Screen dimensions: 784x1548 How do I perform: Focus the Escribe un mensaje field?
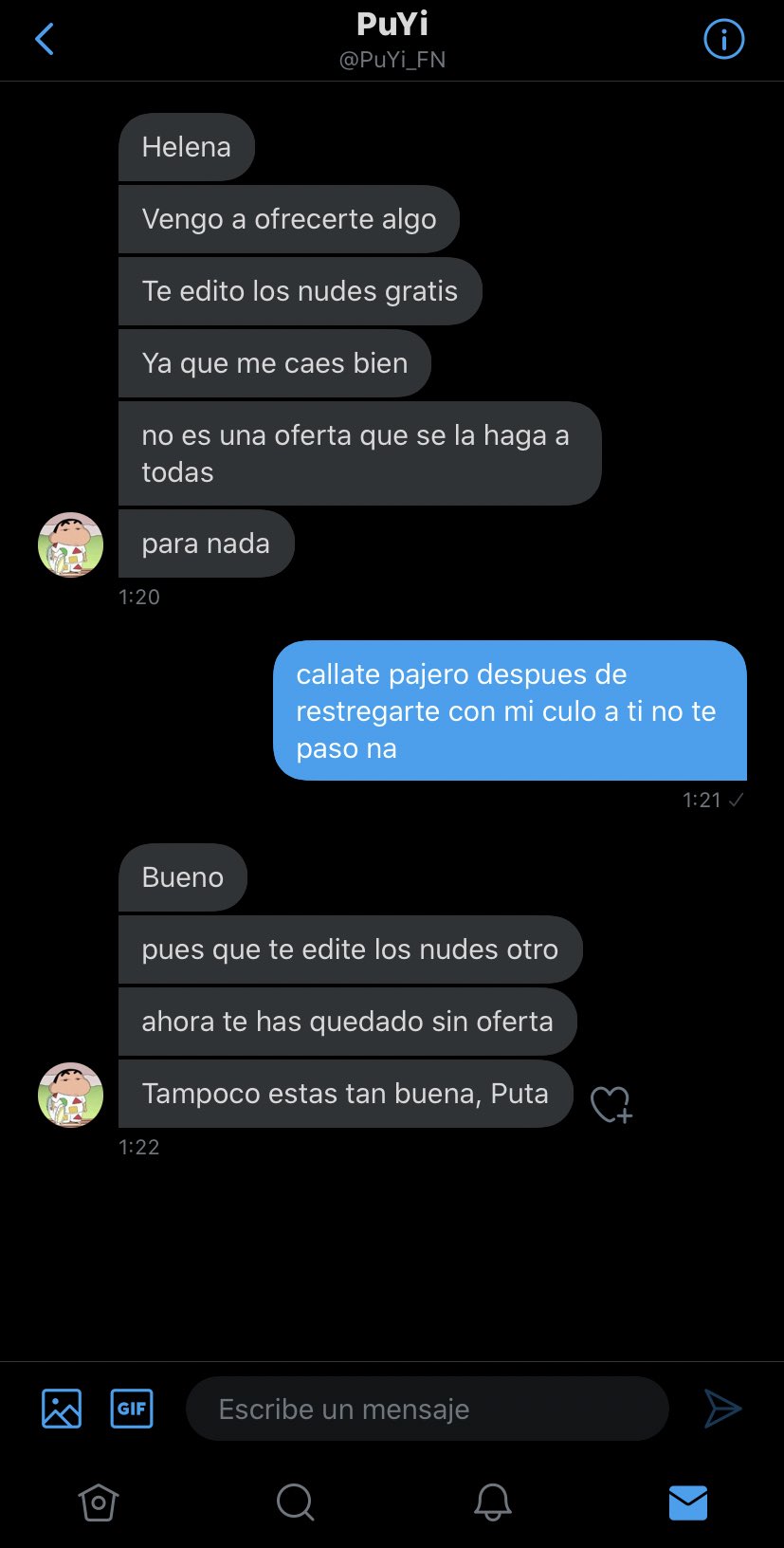[x=427, y=1409]
